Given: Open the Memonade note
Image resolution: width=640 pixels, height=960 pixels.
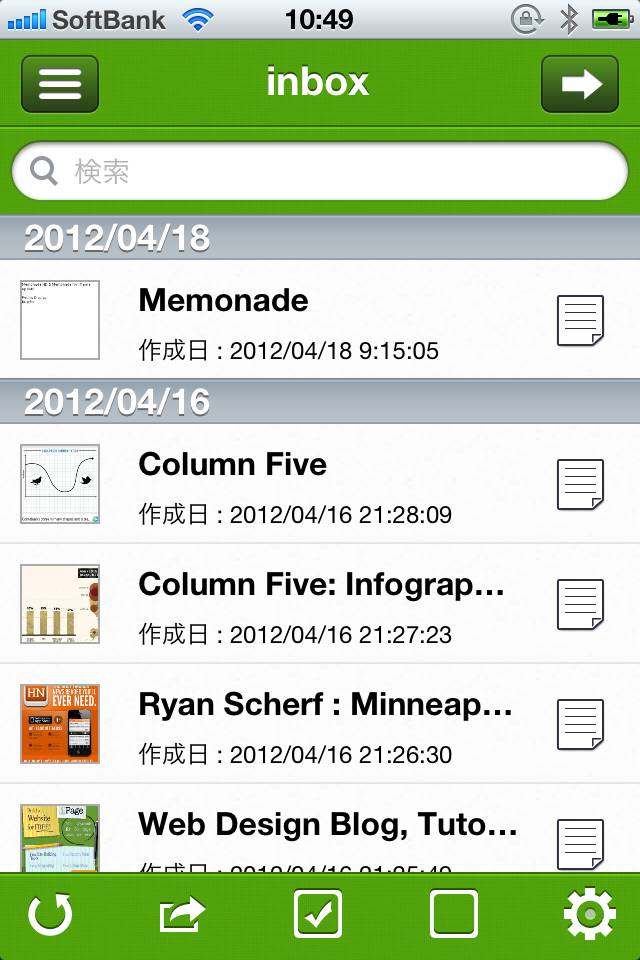Looking at the screenshot, I should pyautogui.click(x=320, y=320).
